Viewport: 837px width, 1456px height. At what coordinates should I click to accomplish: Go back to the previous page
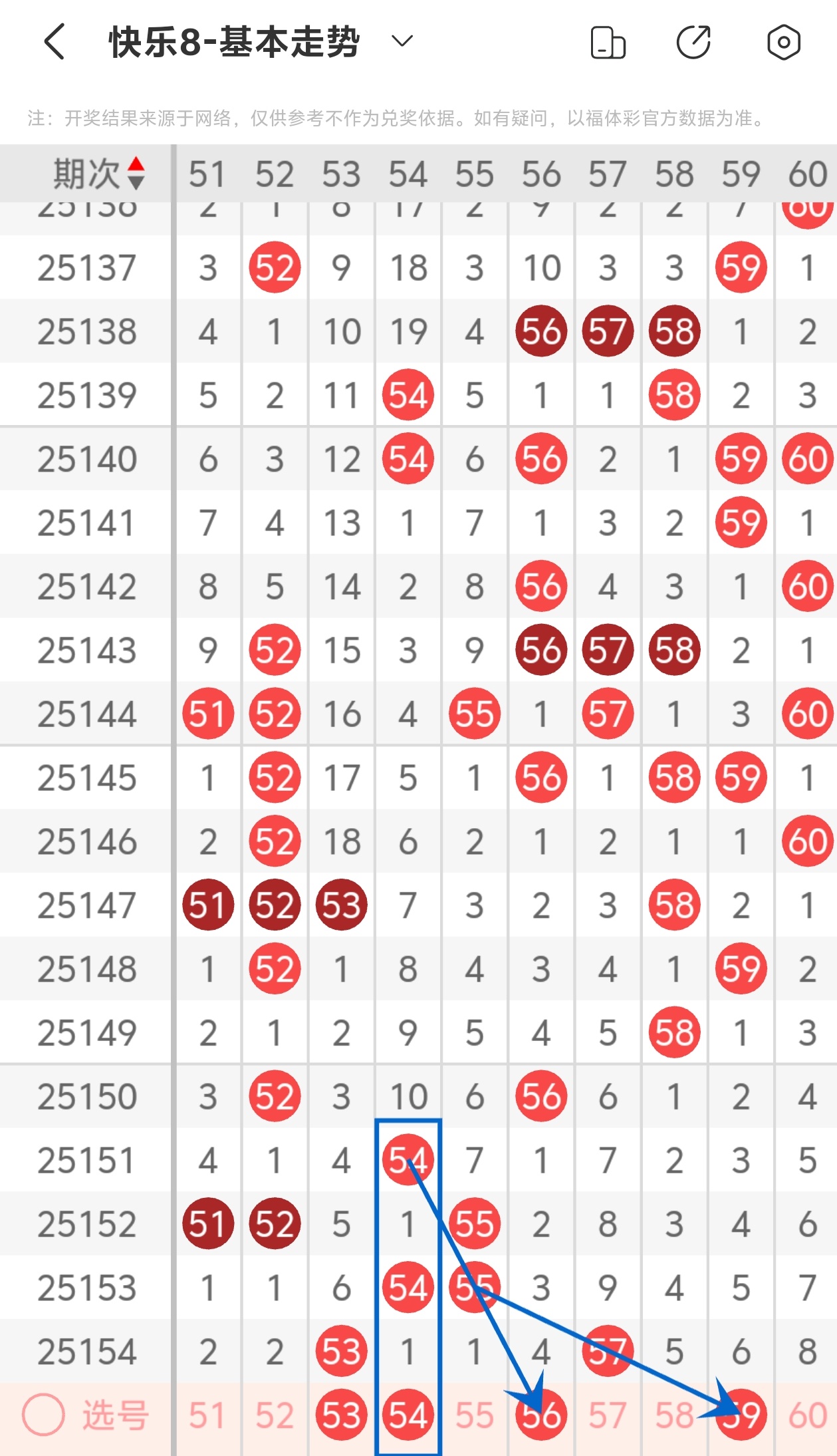(55, 42)
